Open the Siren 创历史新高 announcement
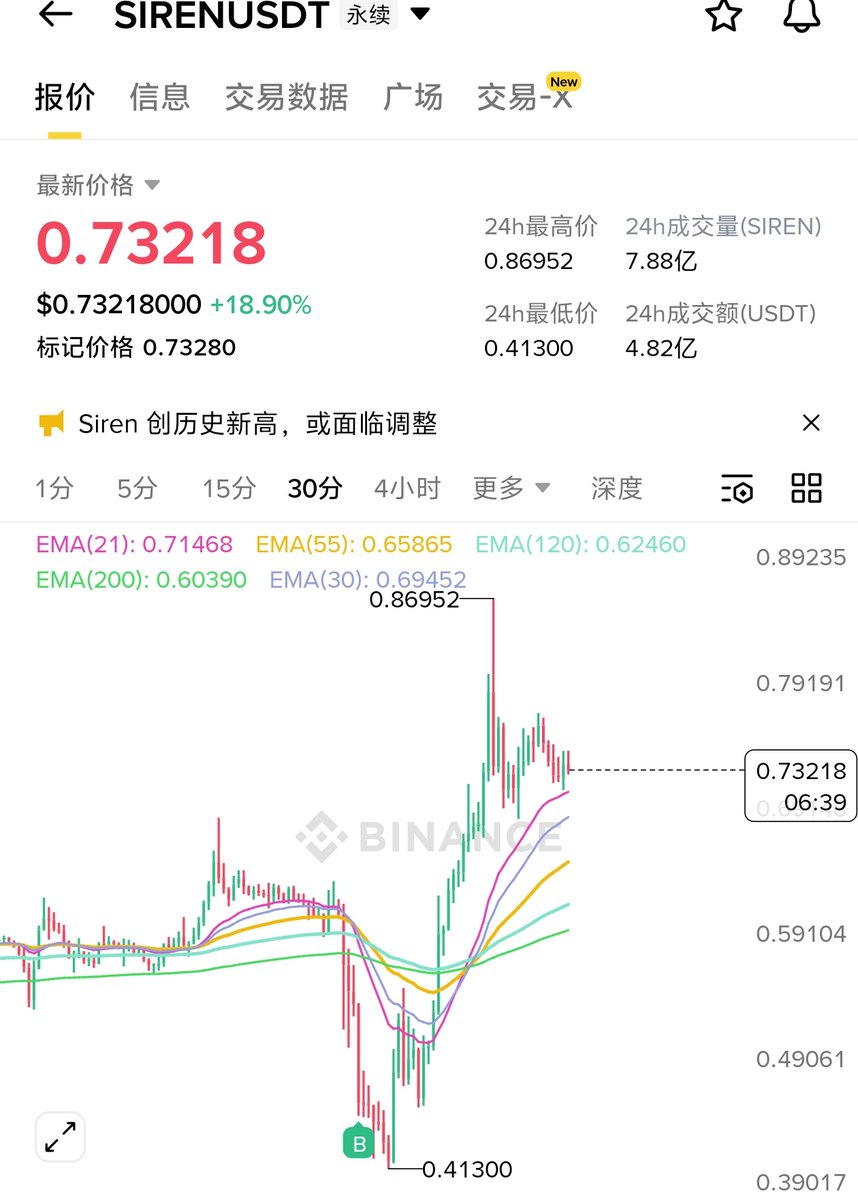This screenshot has height=1200, width=858. tap(257, 423)
